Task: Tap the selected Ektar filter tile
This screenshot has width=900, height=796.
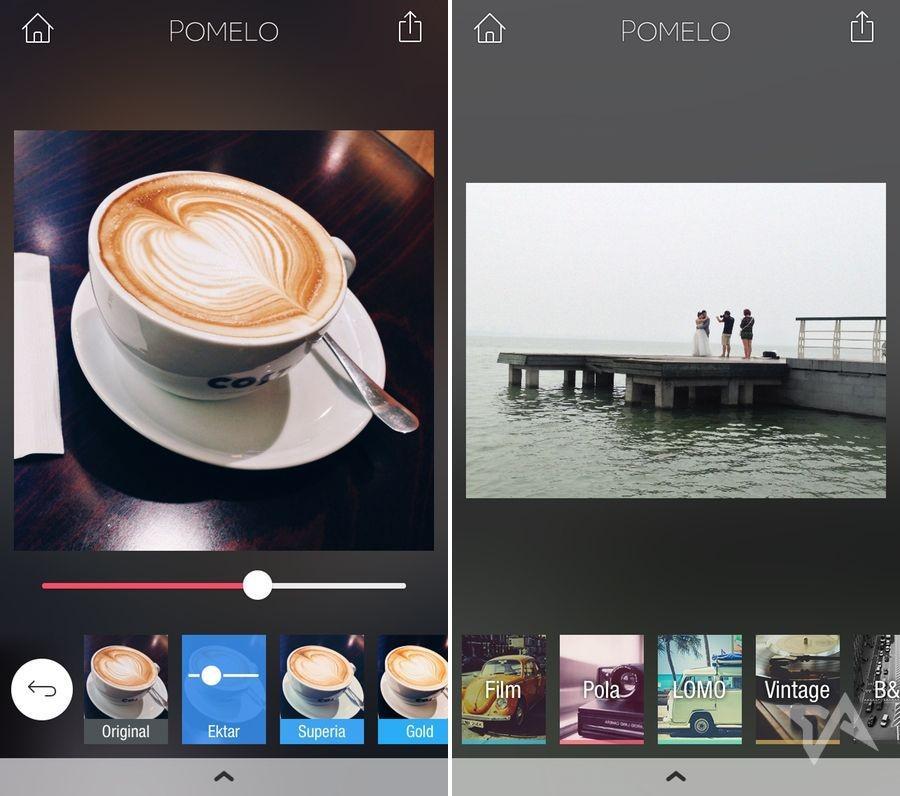Action: pos(224,689)
